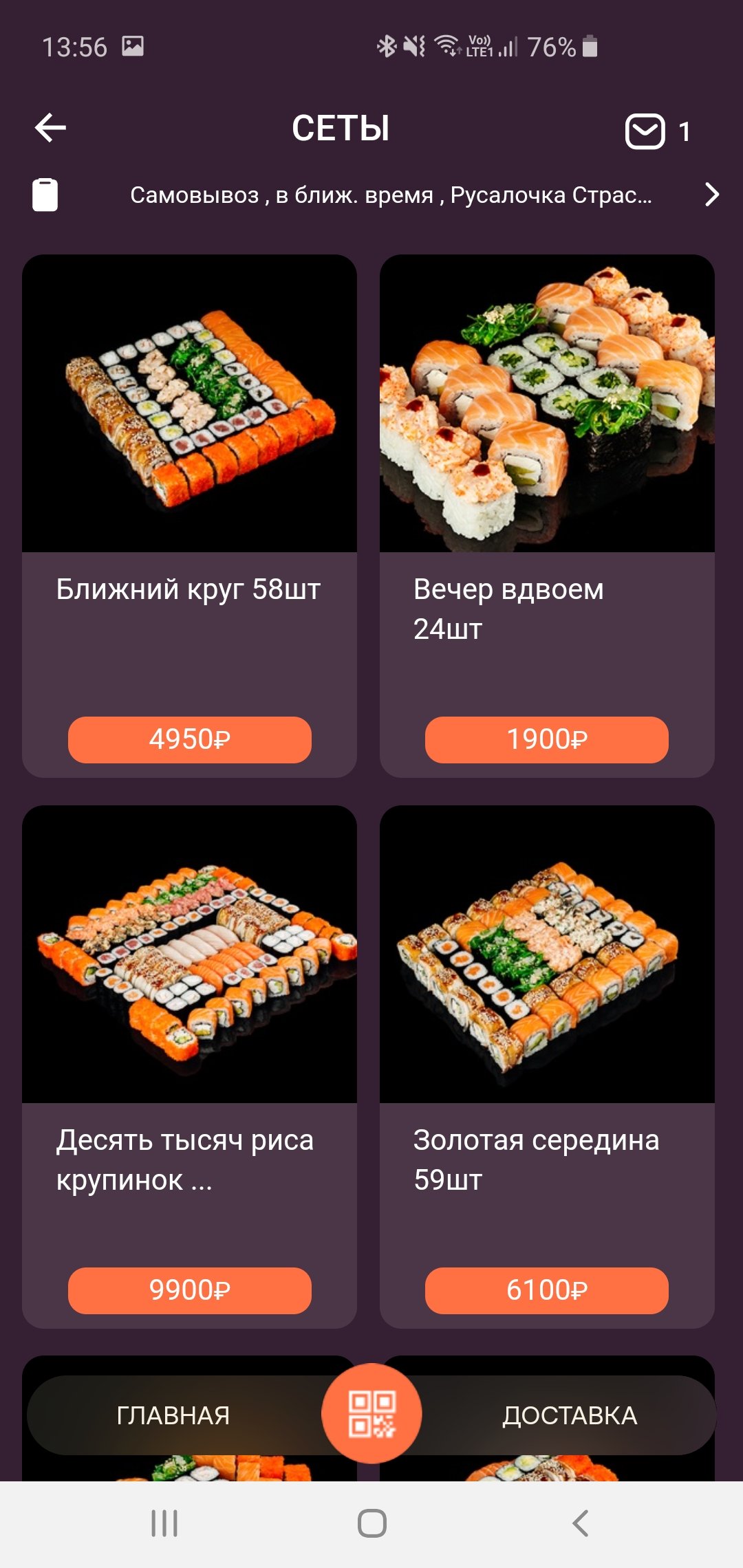
Task: Tap the 9900₽ price button
Action: click(x=189, y=1290)
